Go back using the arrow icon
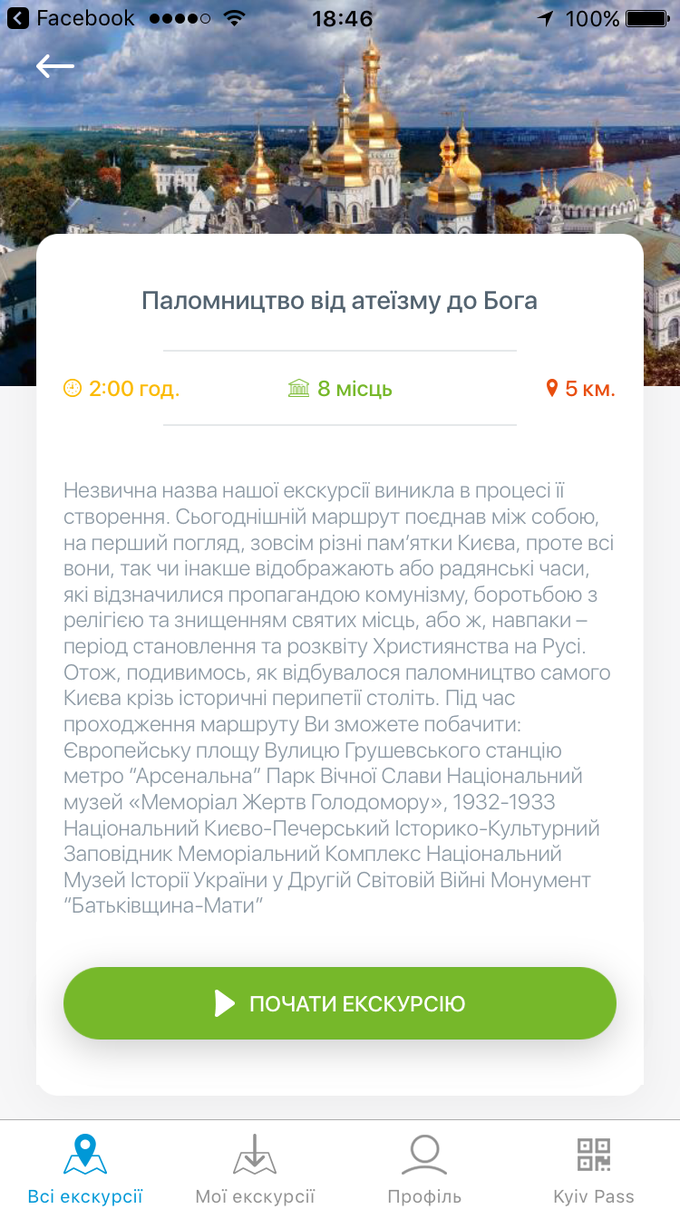 pos(55,67)
